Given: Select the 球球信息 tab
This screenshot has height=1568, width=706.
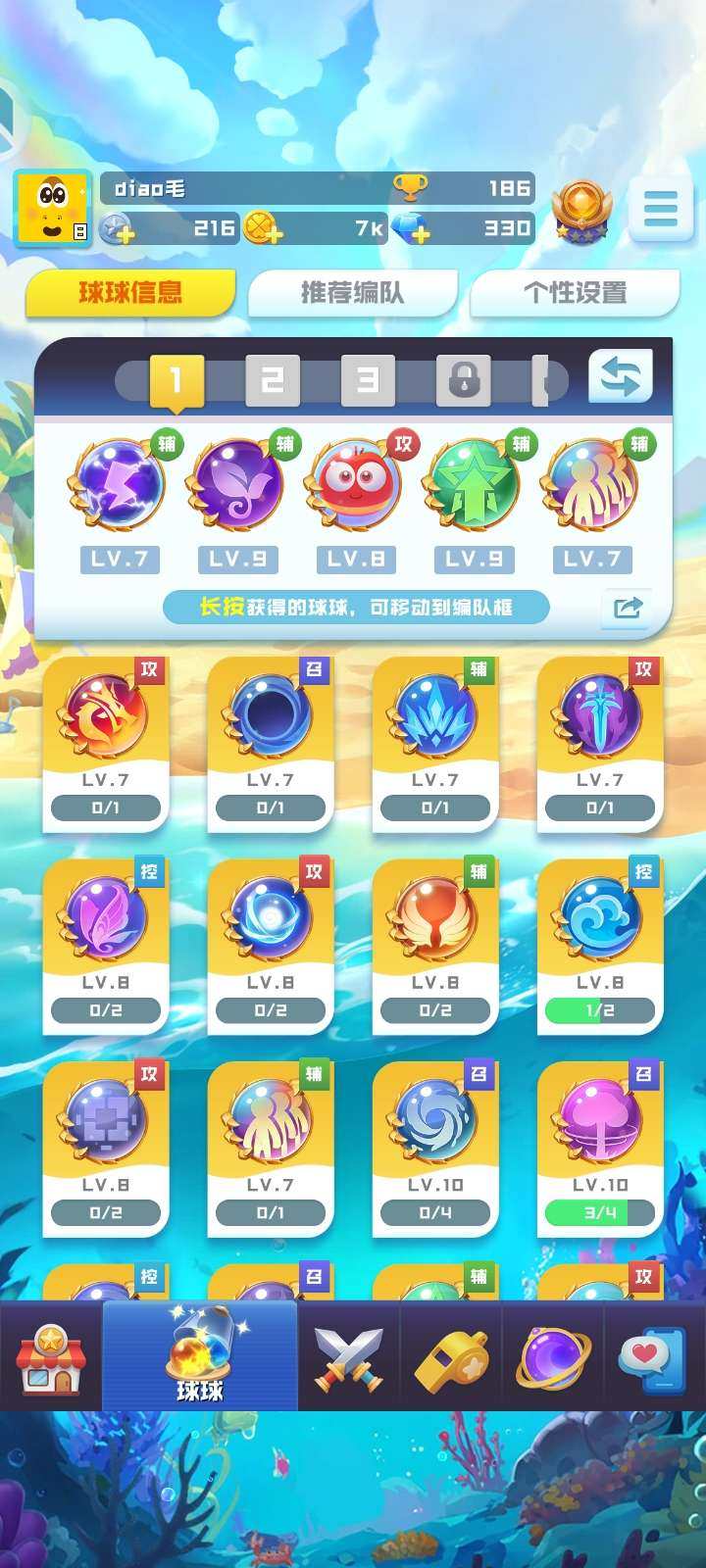Looking at the screenshot, I should tap(130, 293).
